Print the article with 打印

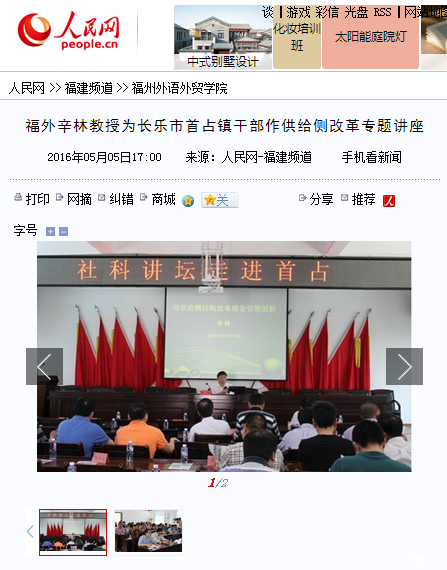click(x=37, y=199)
